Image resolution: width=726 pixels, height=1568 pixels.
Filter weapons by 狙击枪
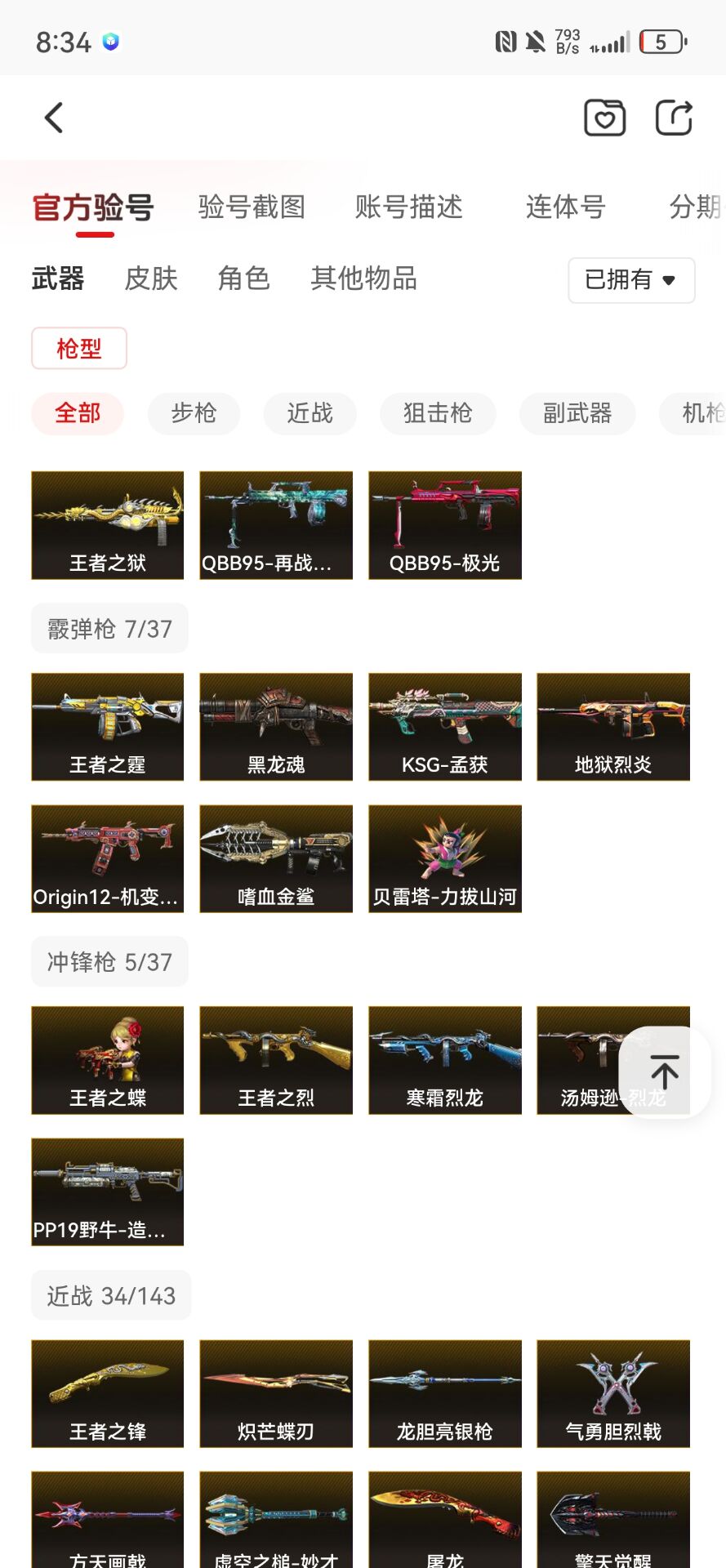coord(438,413)
